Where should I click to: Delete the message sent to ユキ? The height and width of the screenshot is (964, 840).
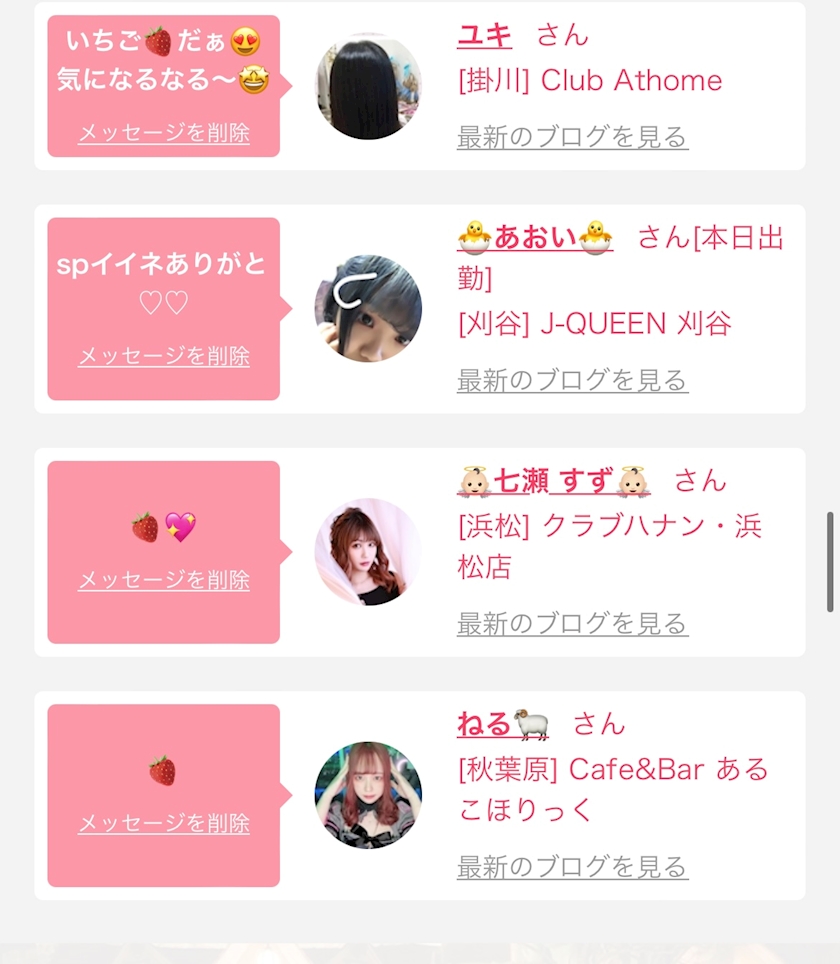(164, 133)
